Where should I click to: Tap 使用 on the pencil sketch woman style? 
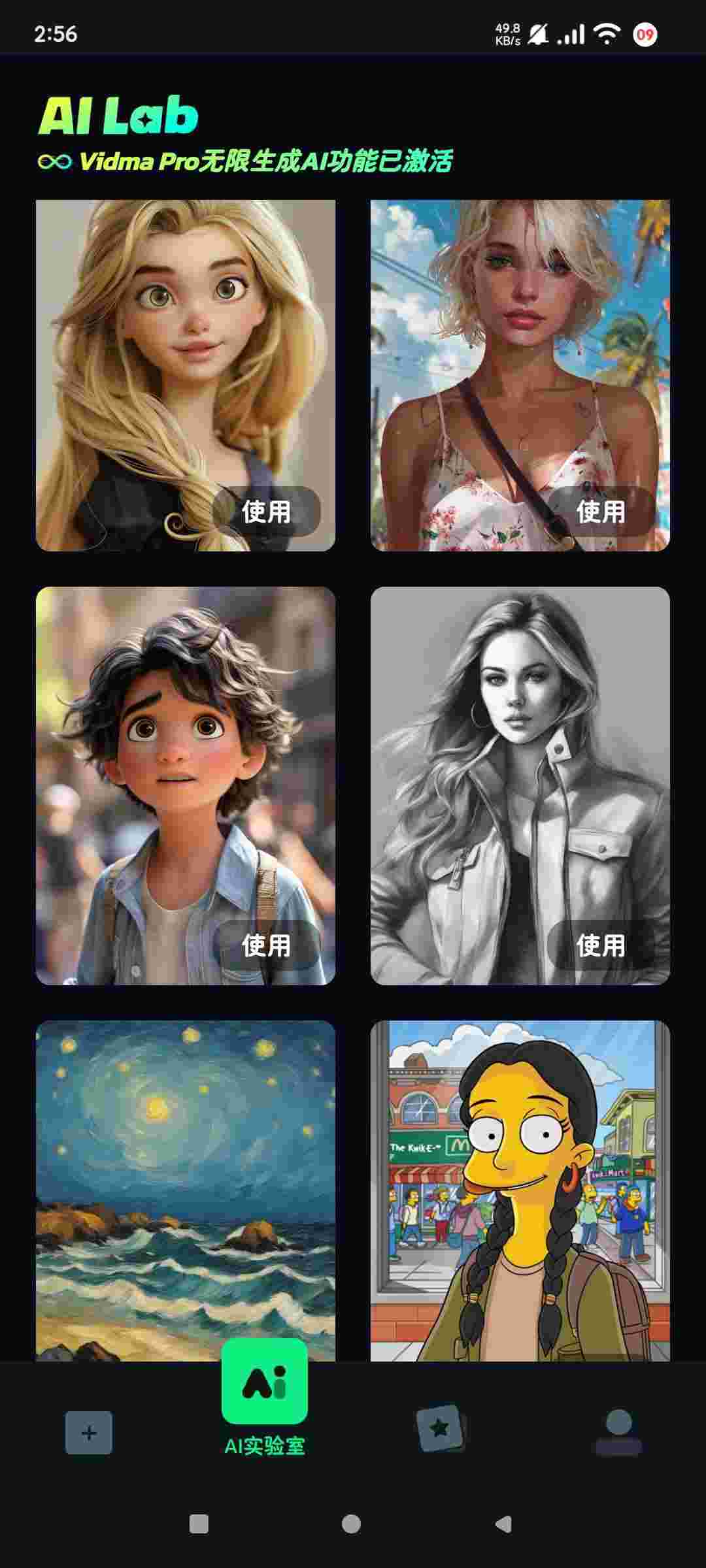[x=601, y=945]
